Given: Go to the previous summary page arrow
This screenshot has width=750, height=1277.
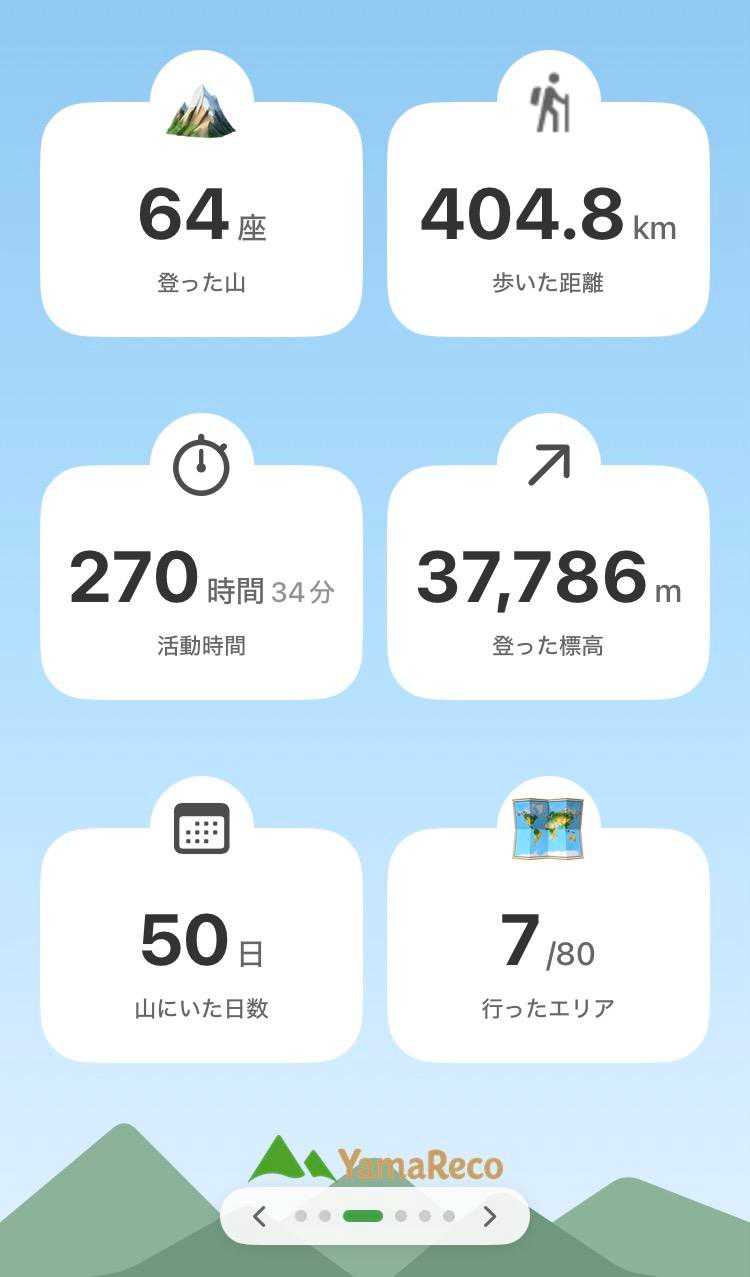Looking at the screenshot, I should pyautogui.click(x=260, y=1216).
